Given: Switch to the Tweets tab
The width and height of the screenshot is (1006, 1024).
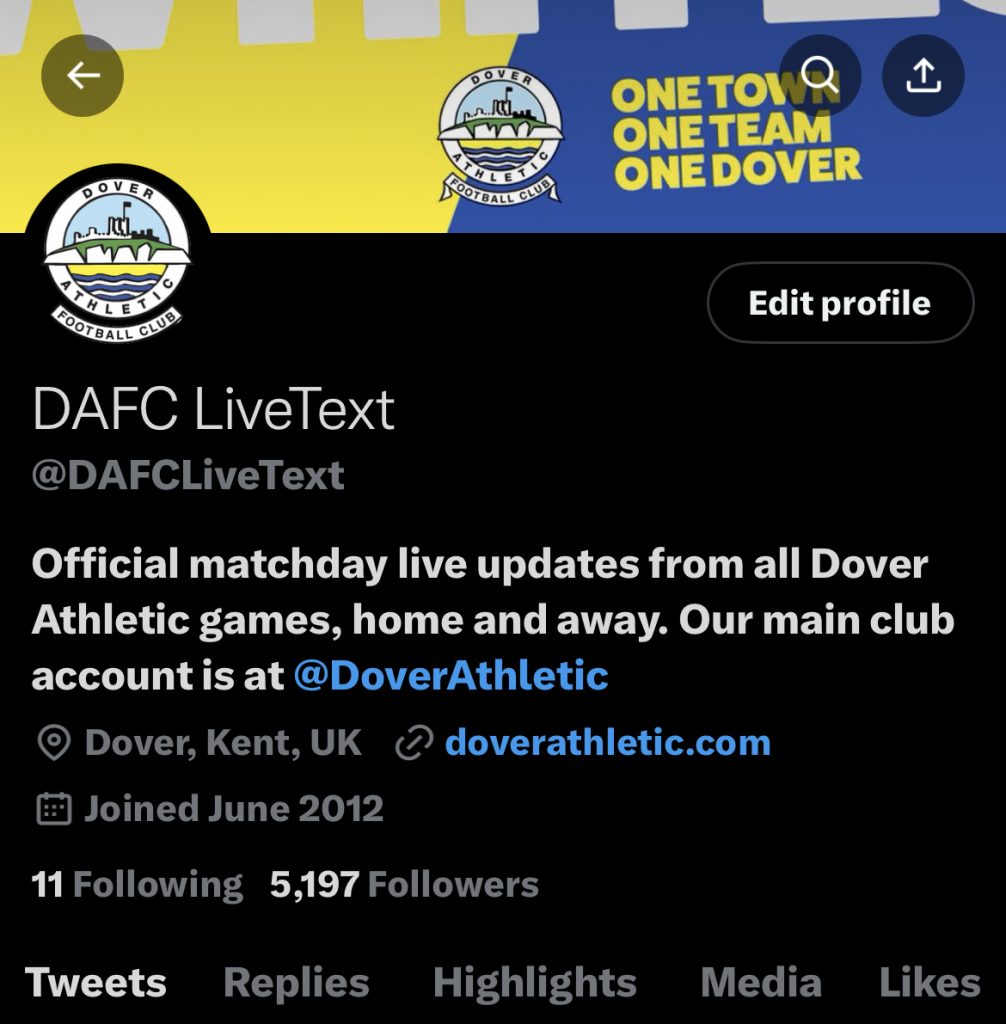Looking at the screenshot, I should tap(96, 982).
